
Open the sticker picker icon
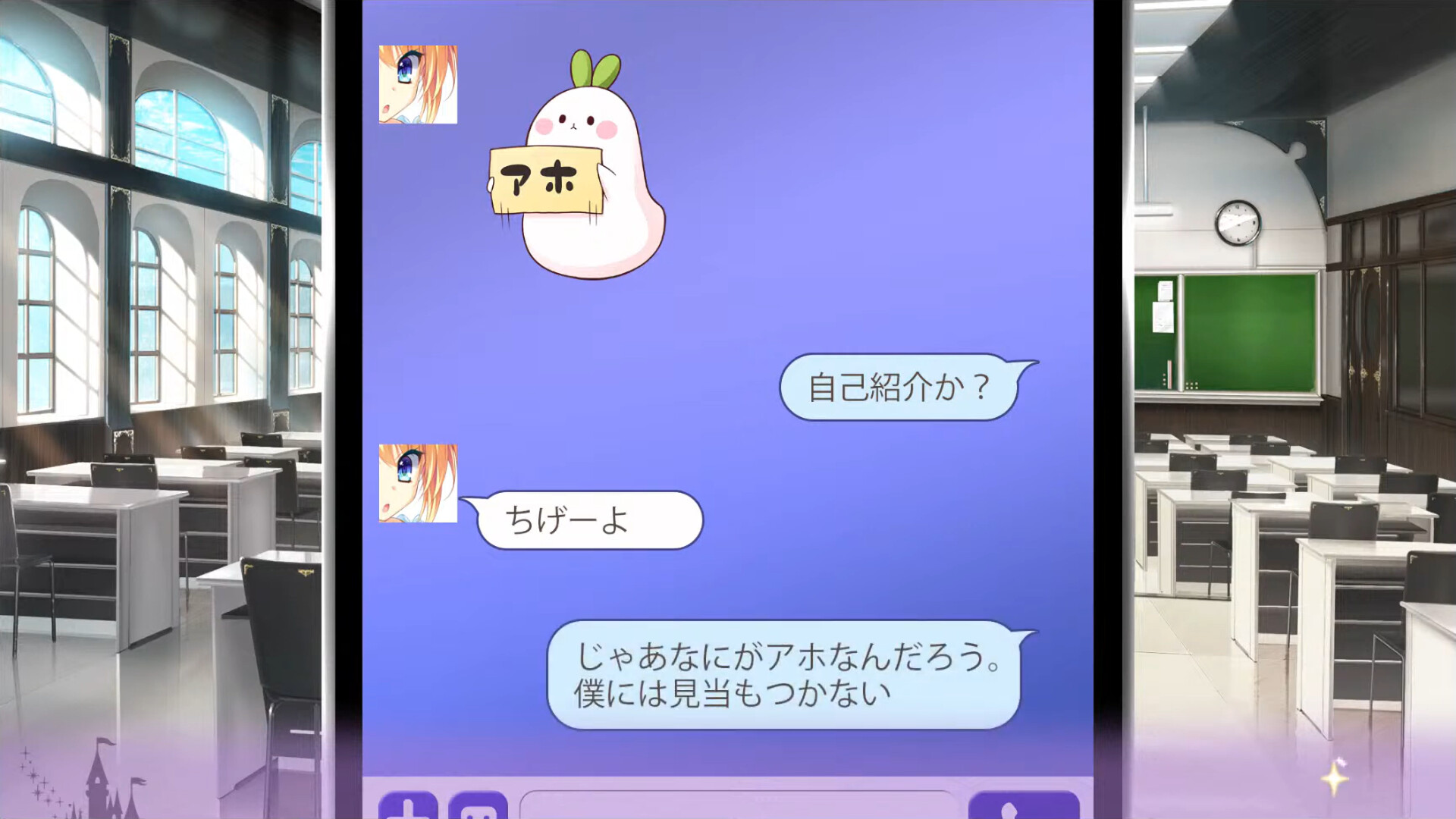478,806
